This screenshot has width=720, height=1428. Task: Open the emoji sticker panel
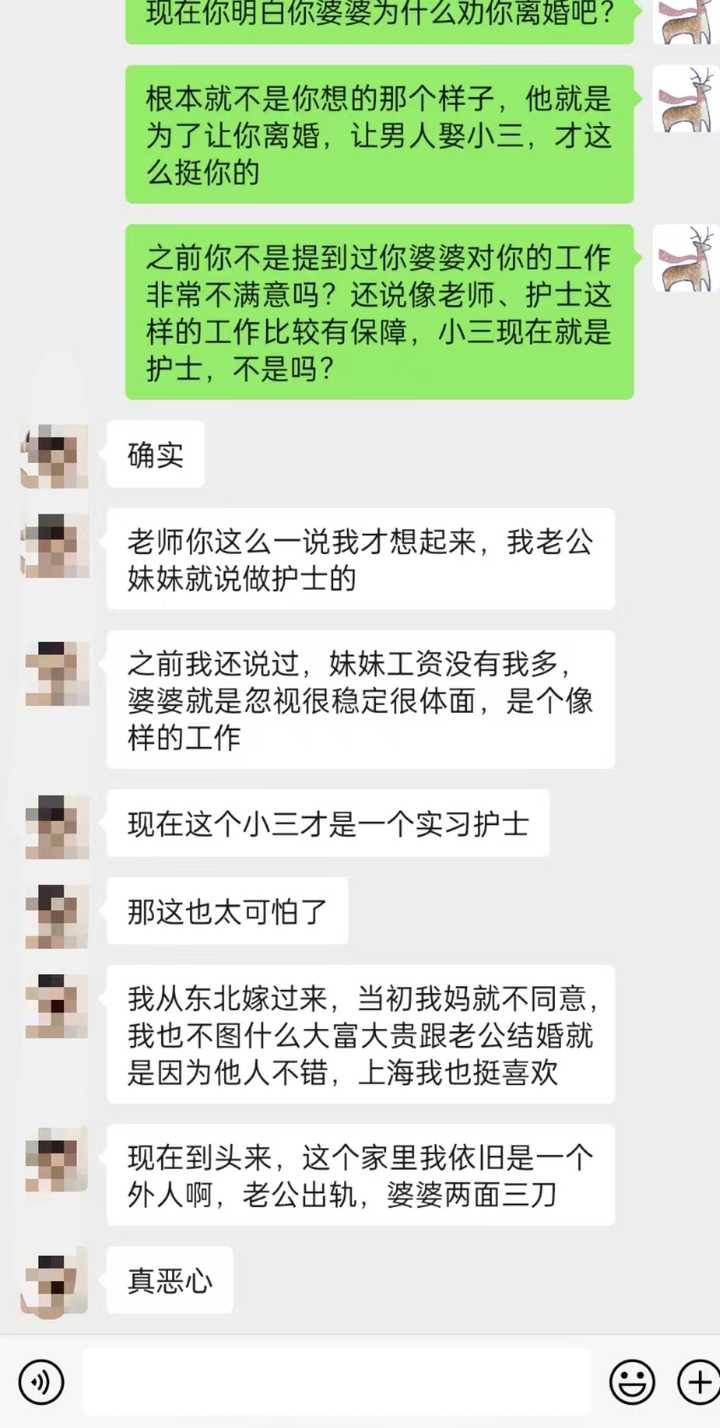632,1382
